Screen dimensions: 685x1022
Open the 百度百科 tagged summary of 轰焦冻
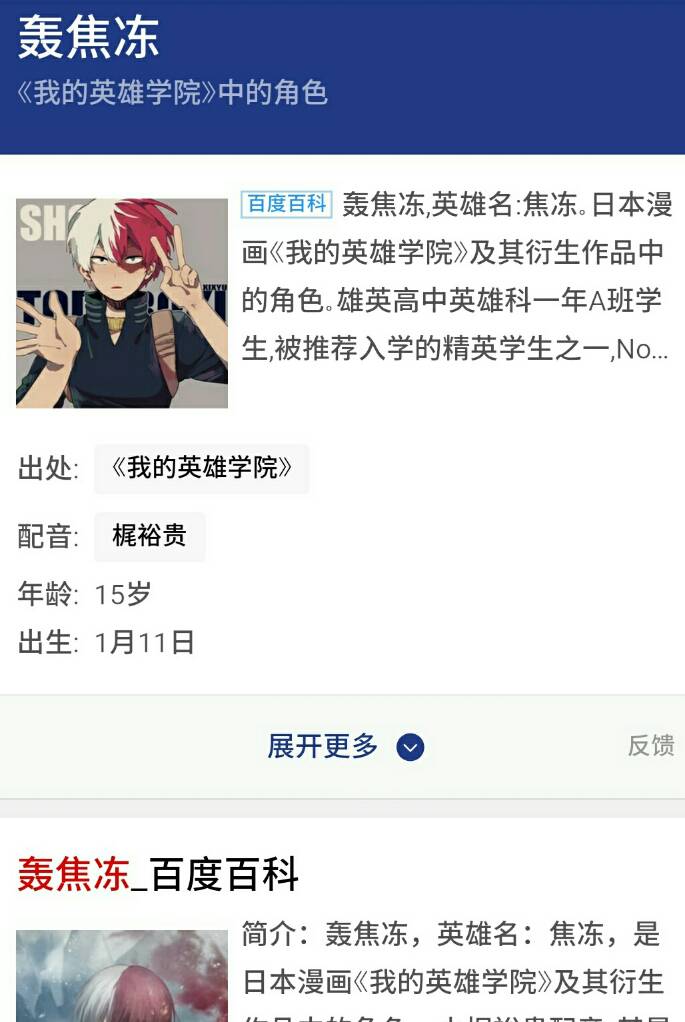click(x=456, y=276)
